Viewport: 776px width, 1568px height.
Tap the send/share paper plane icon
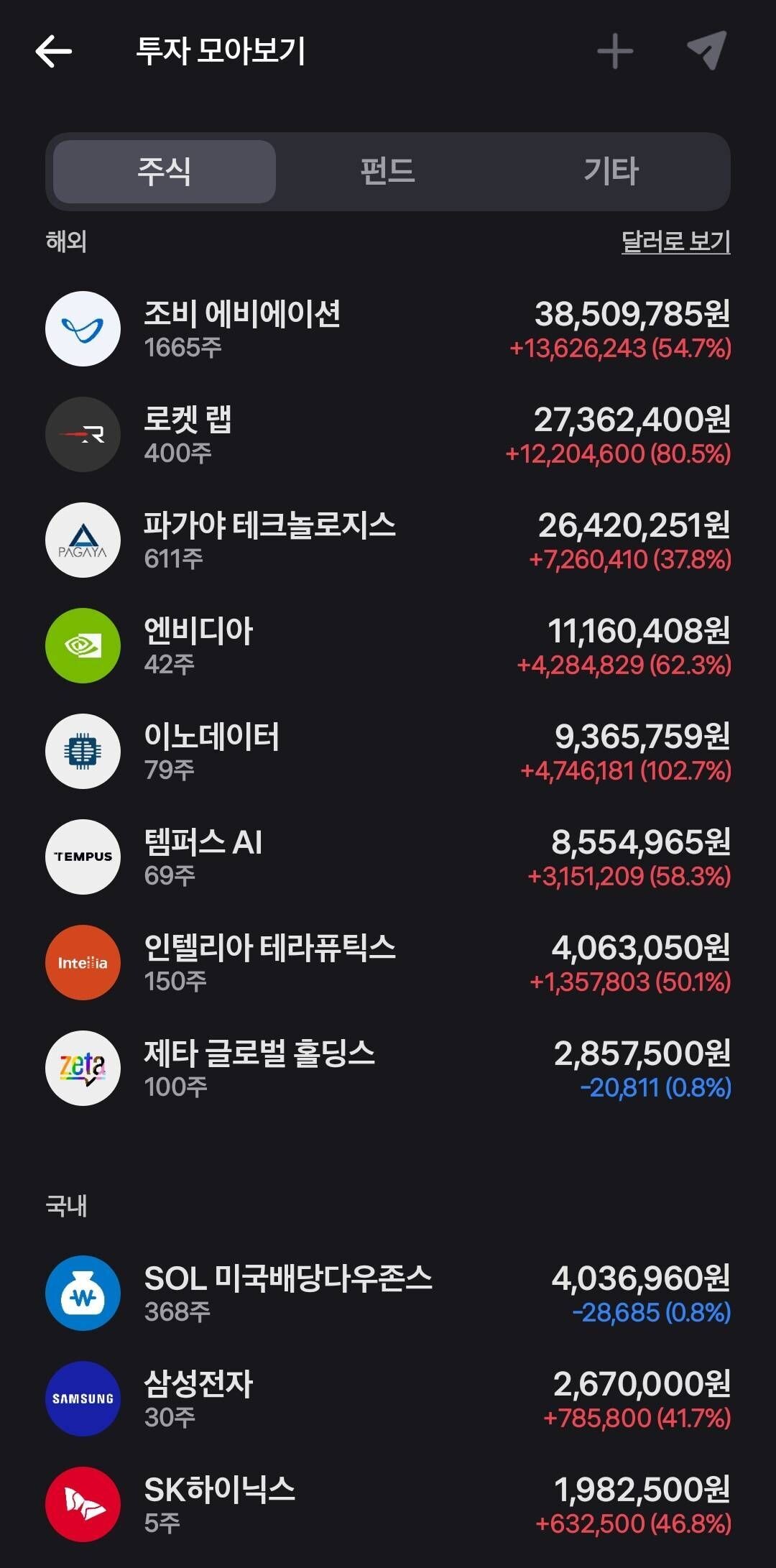707,51
